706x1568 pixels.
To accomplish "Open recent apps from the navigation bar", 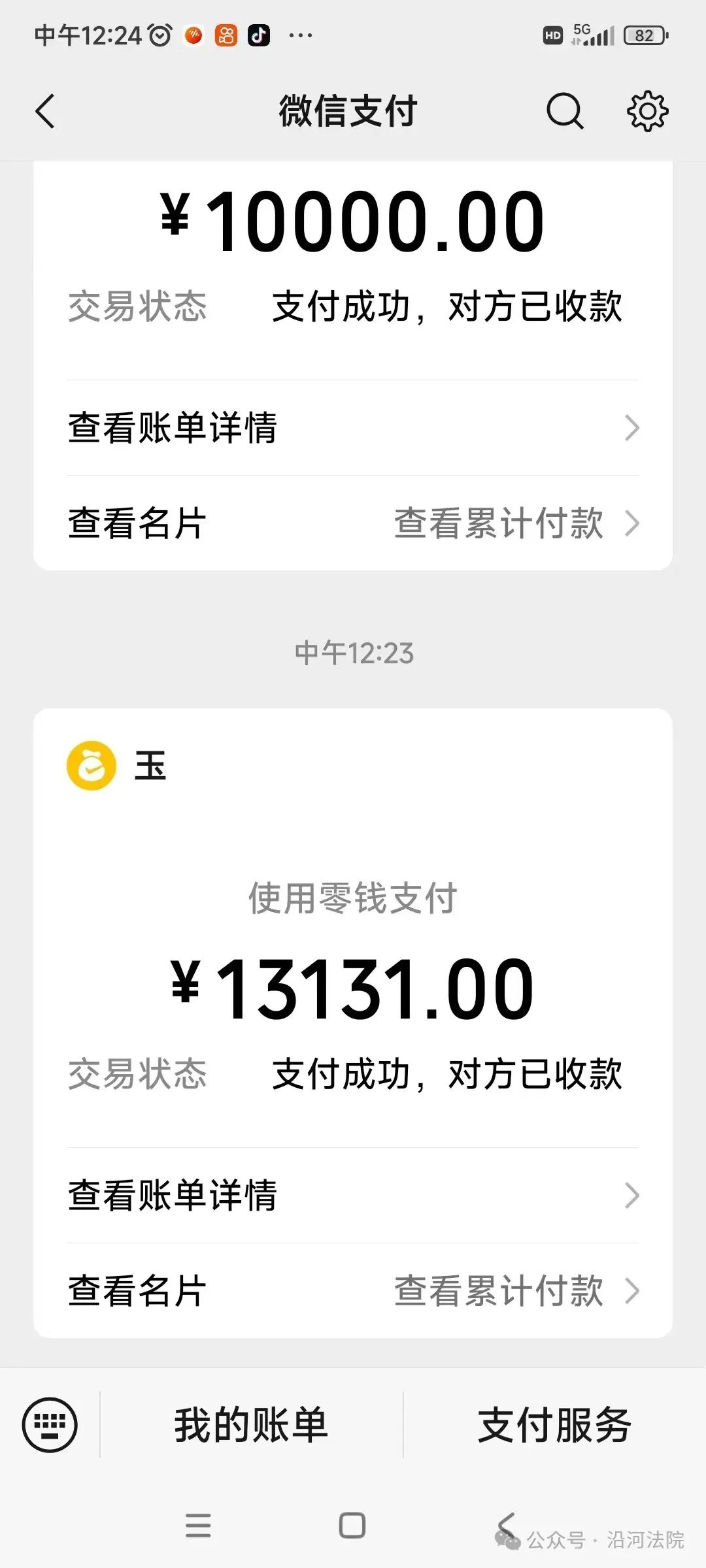I will tap(198, 1526).
